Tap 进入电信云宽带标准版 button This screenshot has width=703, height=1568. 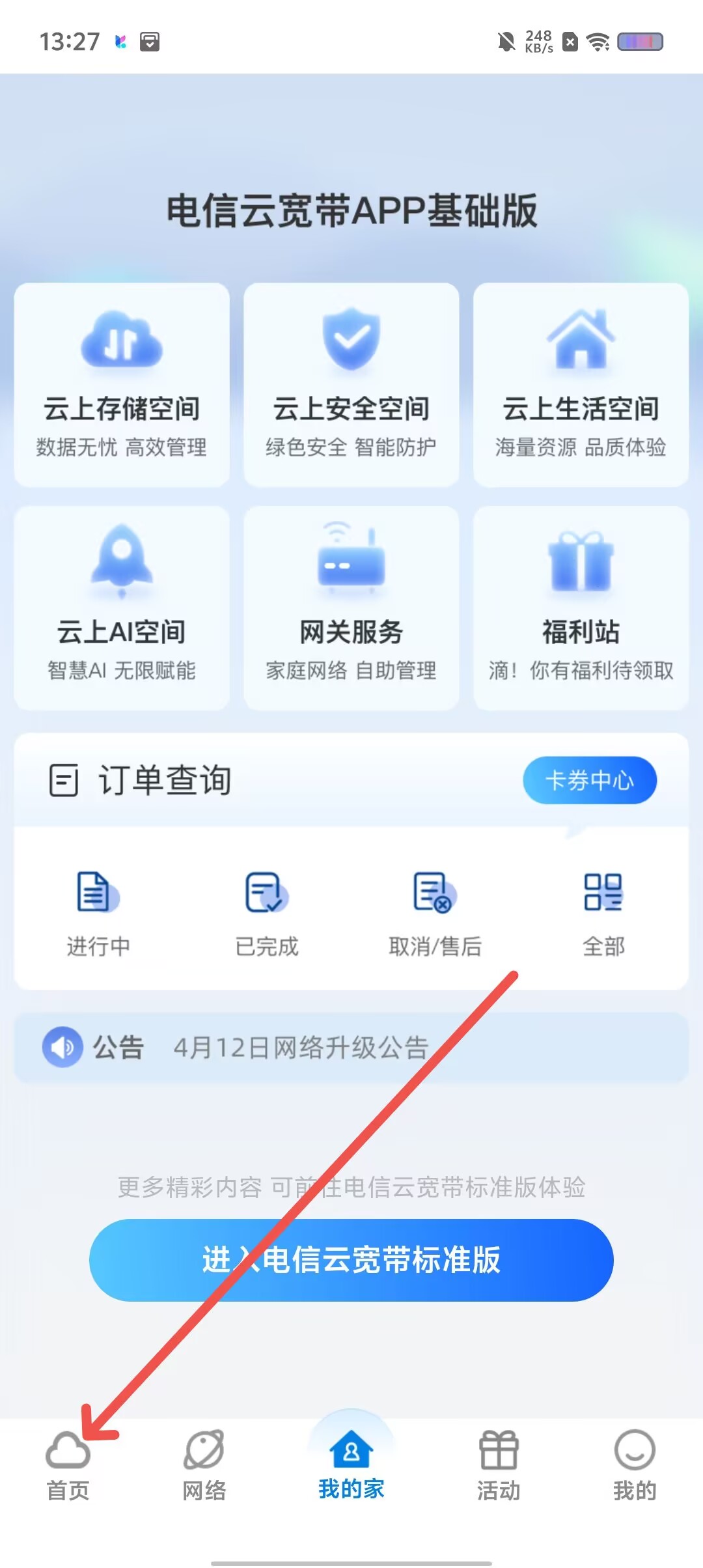coord(351,1260)
